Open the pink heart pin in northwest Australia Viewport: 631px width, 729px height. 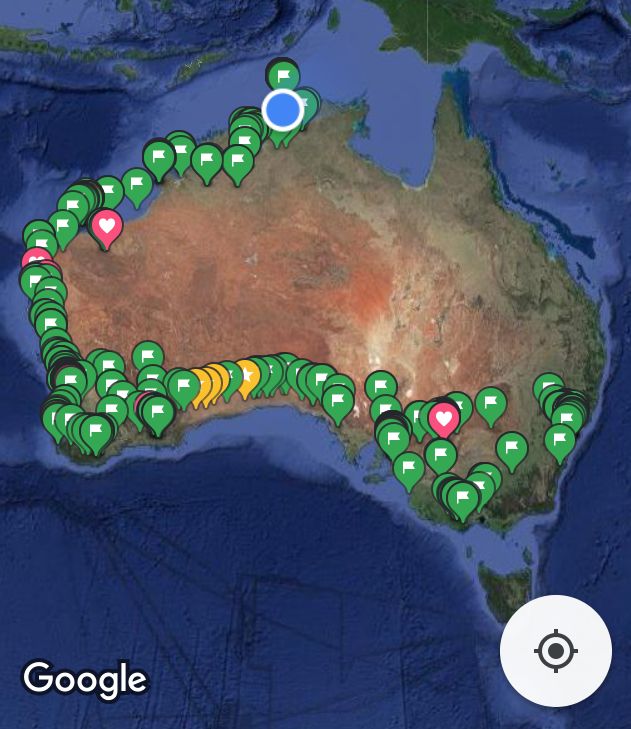pos(106,226)
